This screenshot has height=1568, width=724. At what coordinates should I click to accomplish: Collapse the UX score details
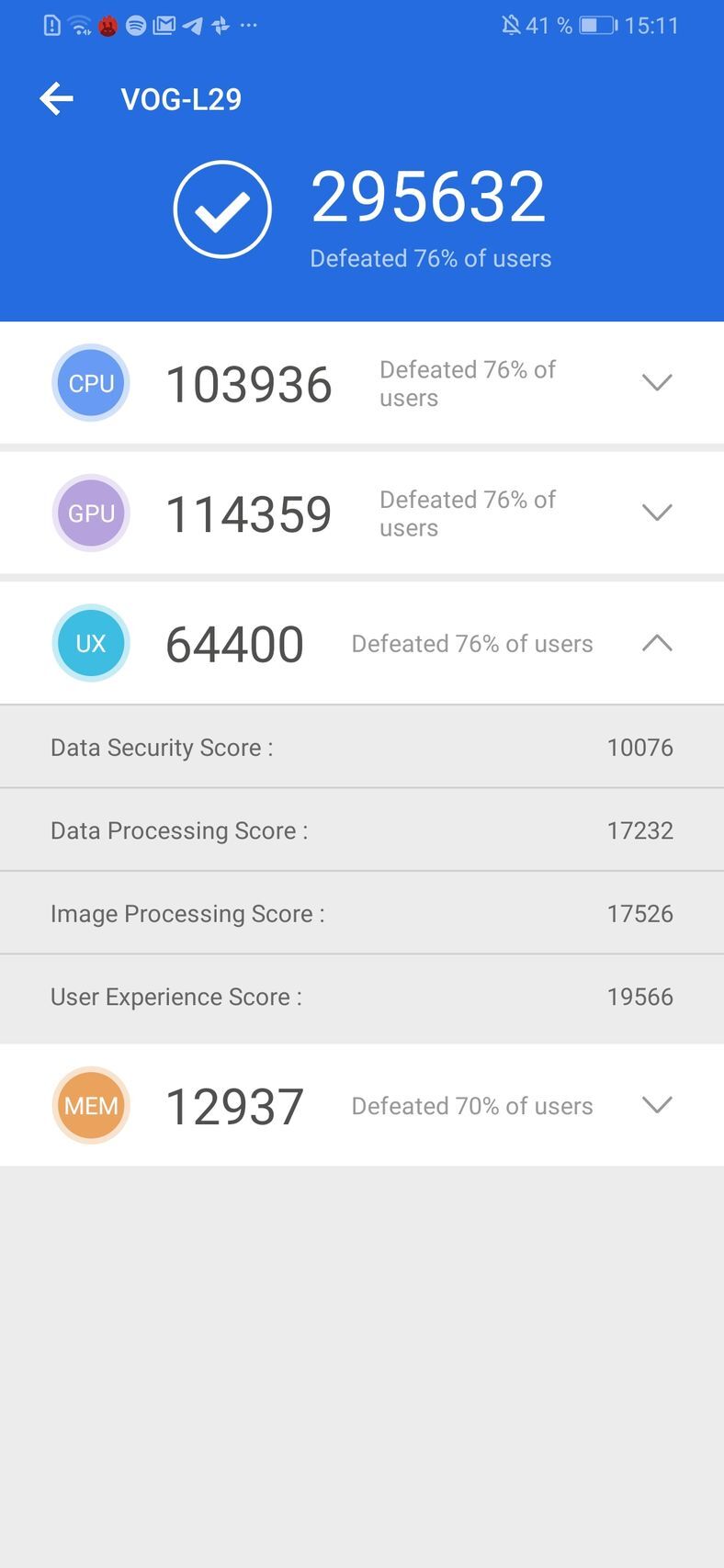[656, 643]
